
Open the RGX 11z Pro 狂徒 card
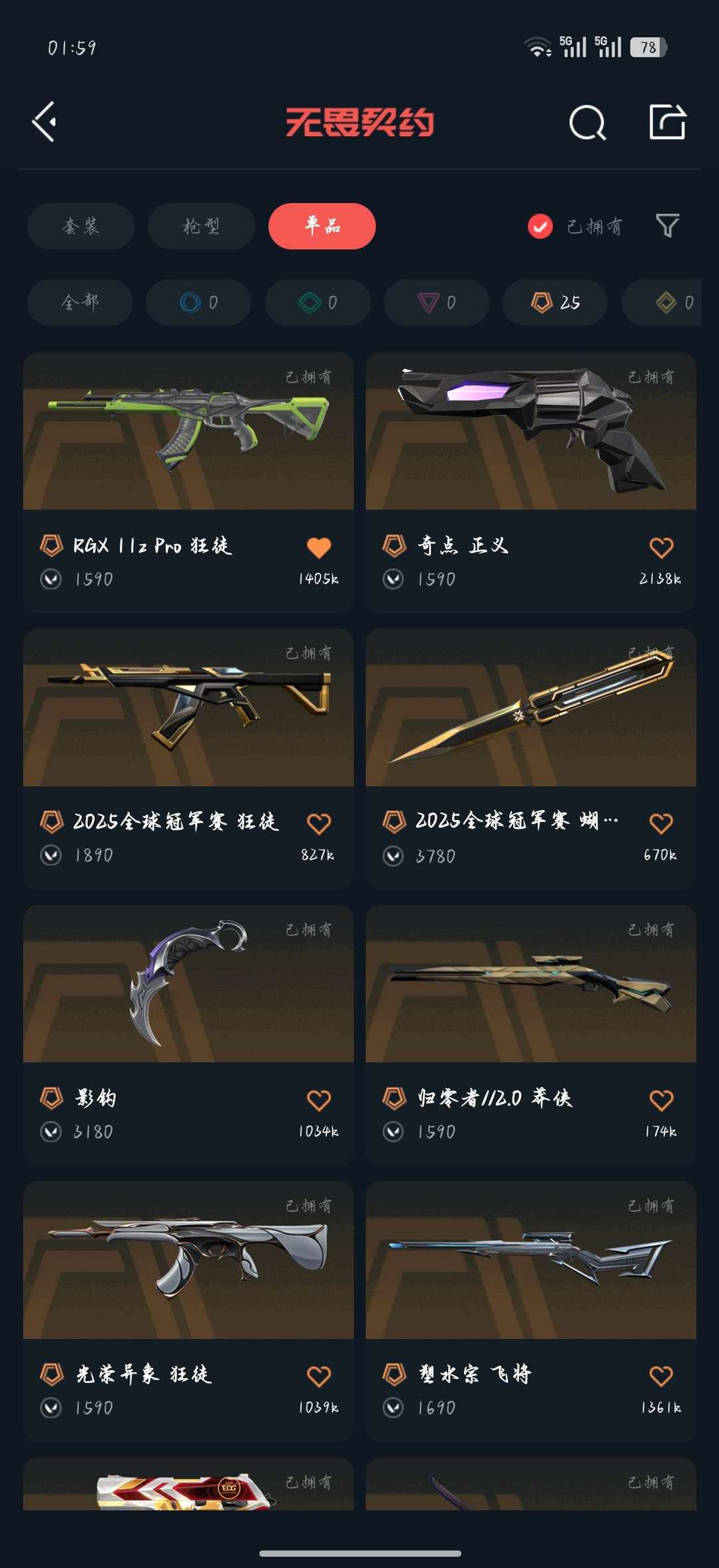(188, 482)
